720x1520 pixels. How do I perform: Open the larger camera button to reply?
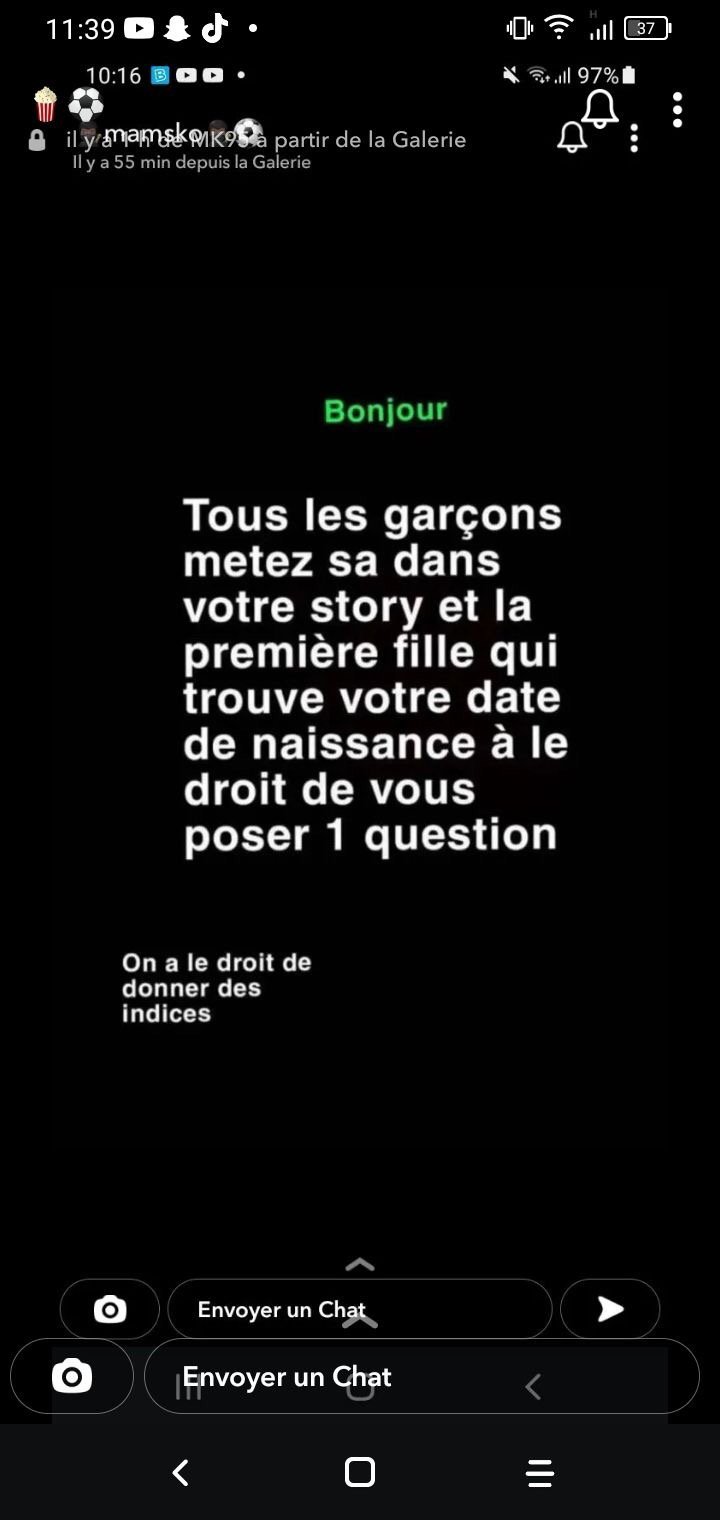72,1377
